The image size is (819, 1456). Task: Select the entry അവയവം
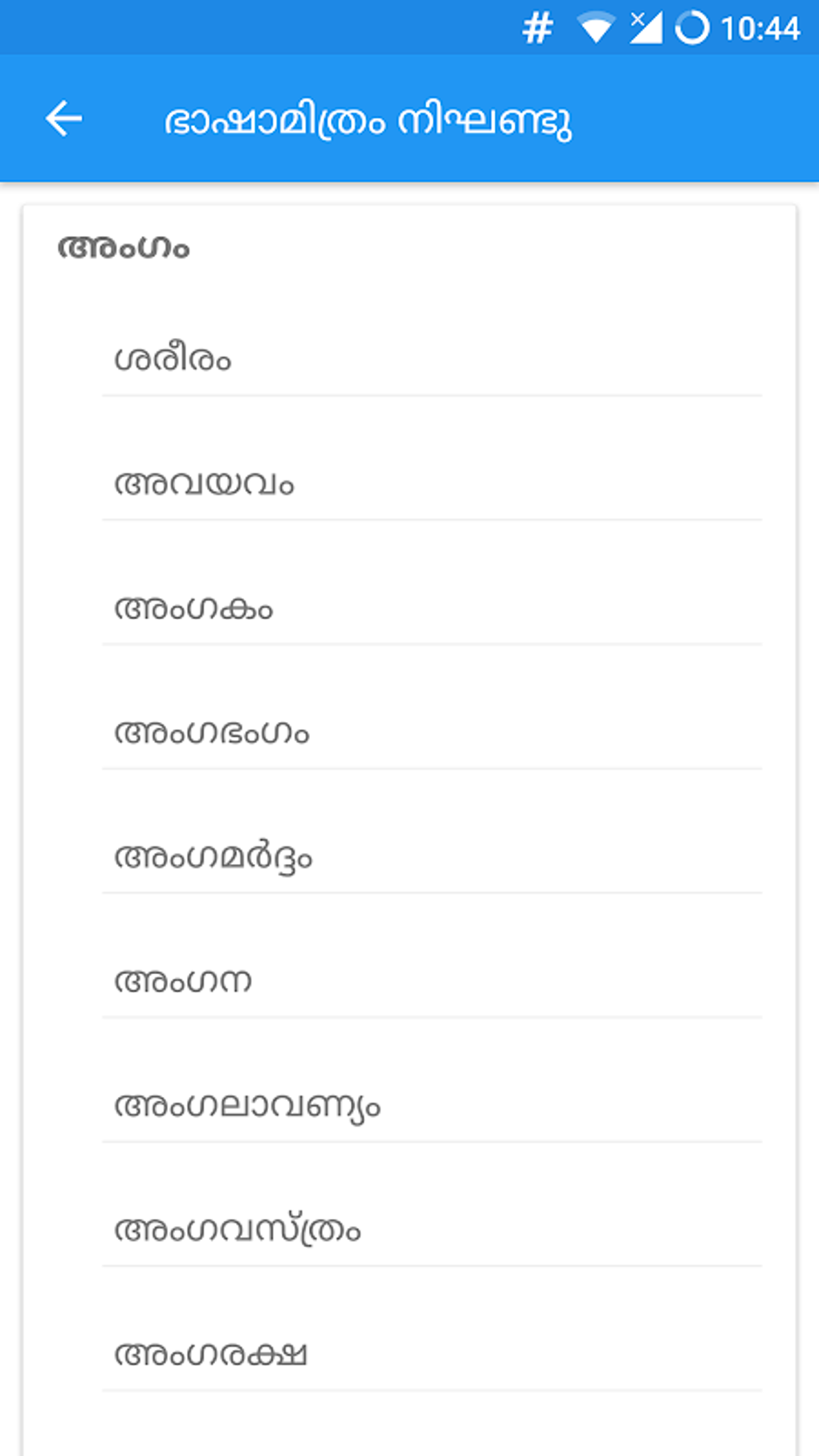(x=204, y=483)
